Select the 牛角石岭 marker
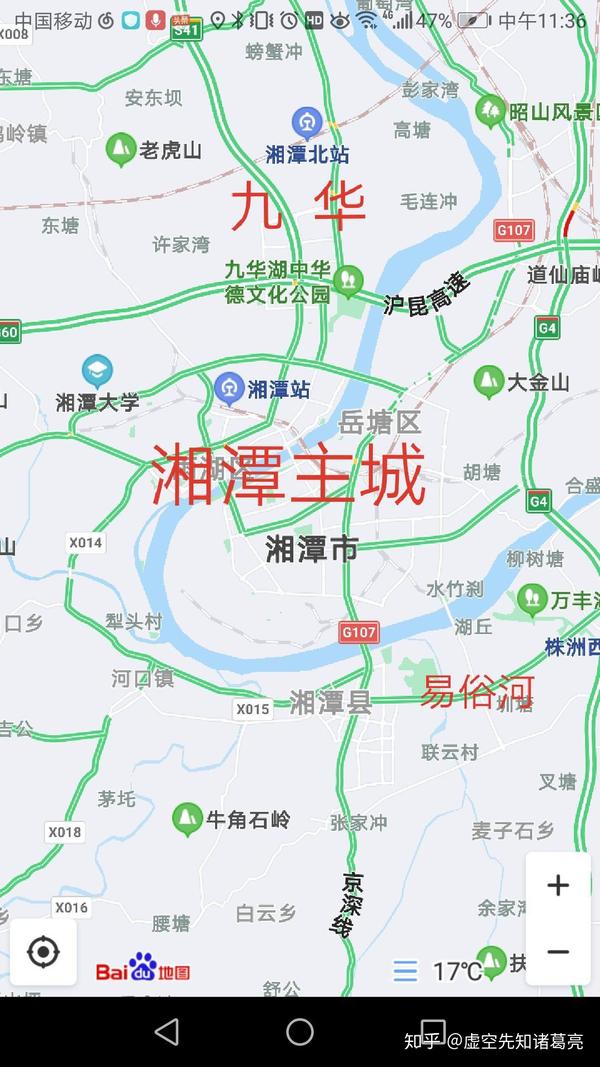This screenshot has width=600, height=1067. (187, 819)
